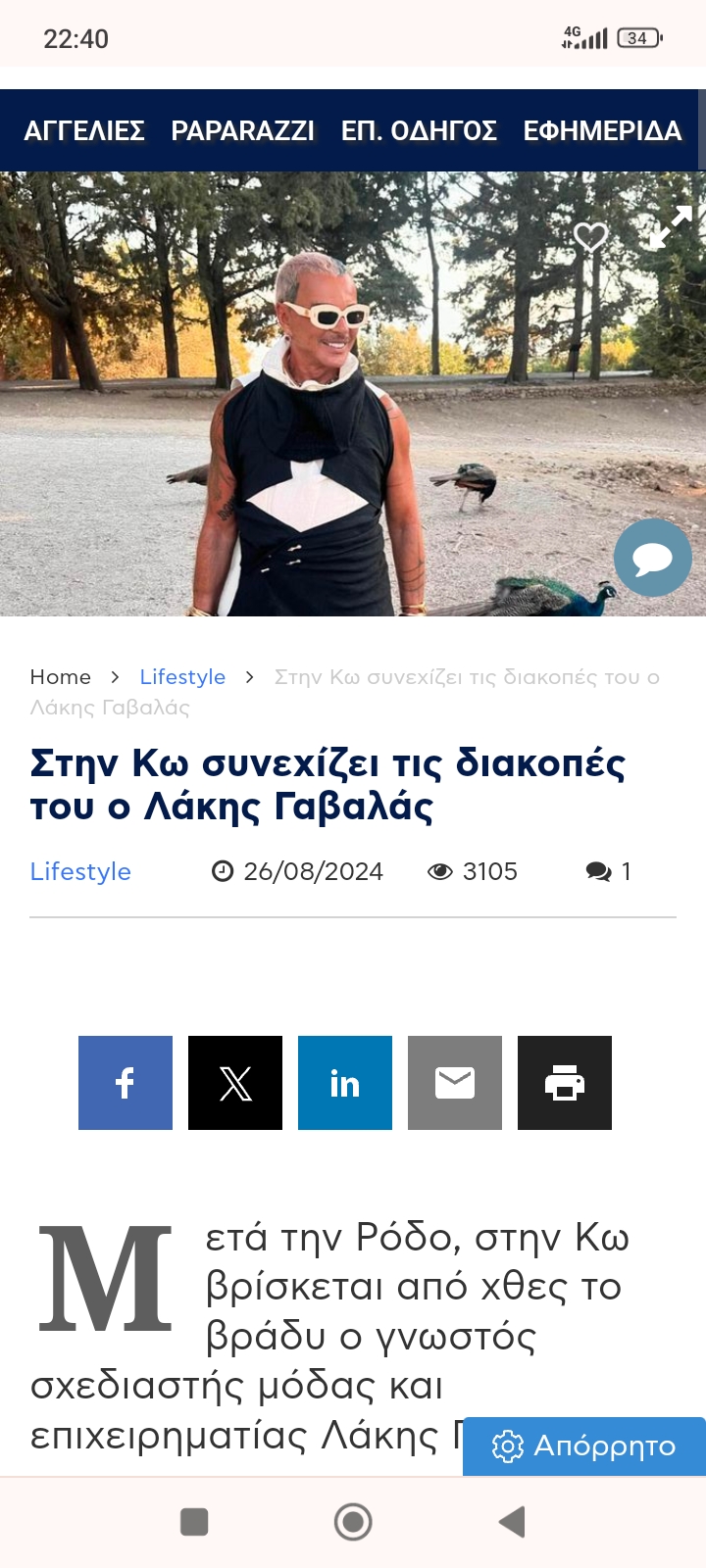The image size is (706, 1568).
Task: Open Lifestyle in the breadcrumb trail
Action: point(182,677)
